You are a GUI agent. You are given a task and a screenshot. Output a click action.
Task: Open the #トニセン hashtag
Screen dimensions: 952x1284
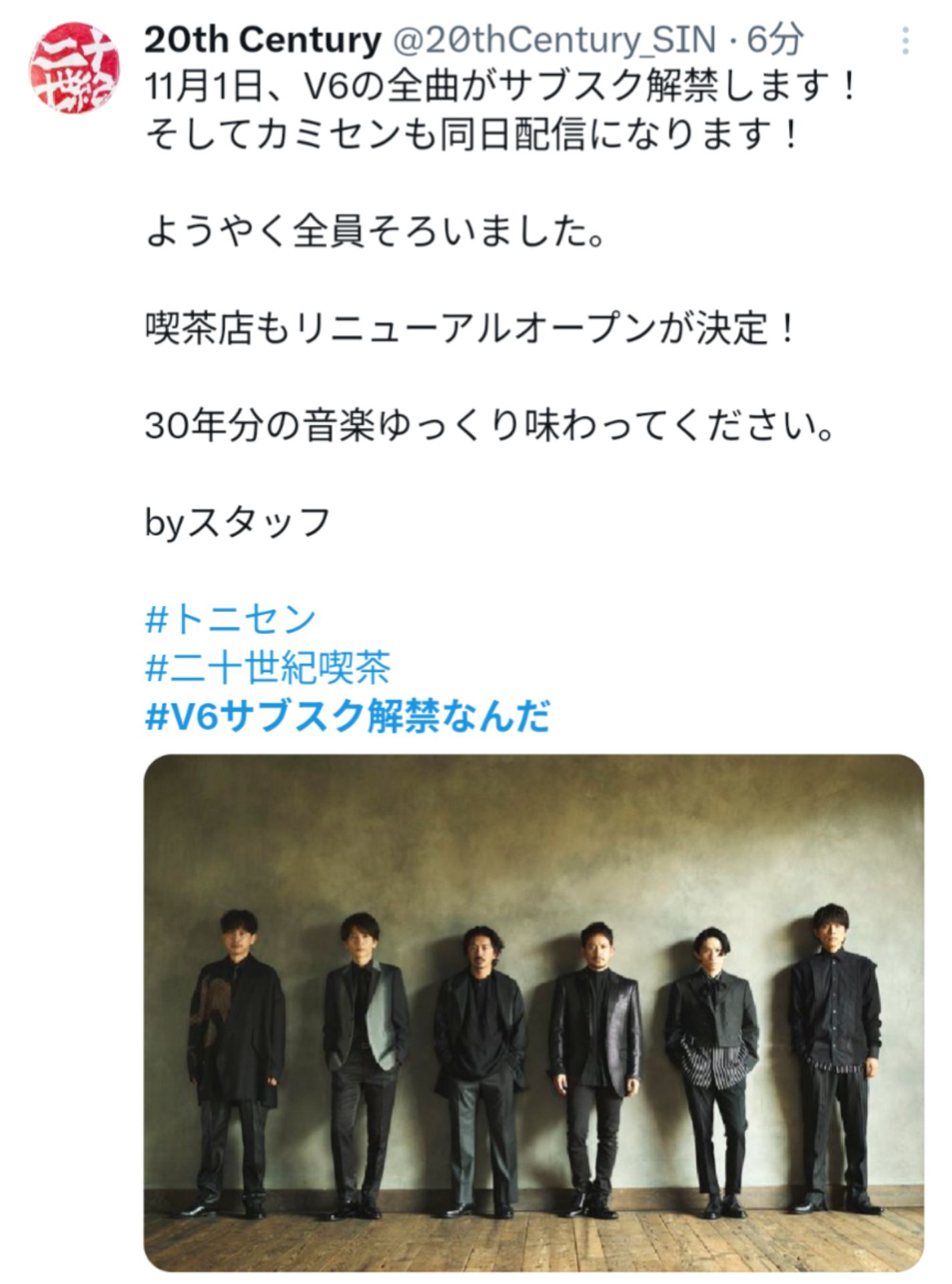231,619
